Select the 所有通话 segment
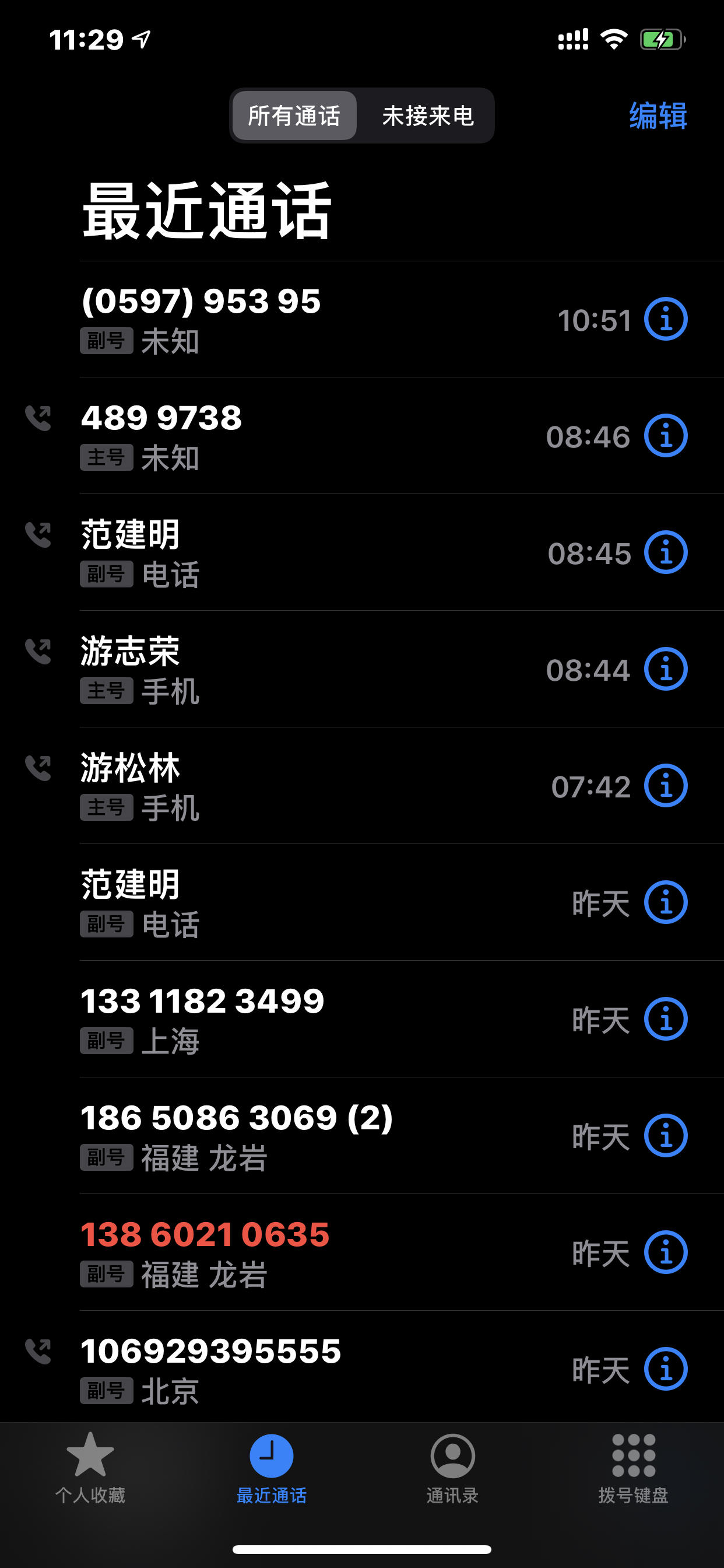The image size is (724, 1568). 294,116
